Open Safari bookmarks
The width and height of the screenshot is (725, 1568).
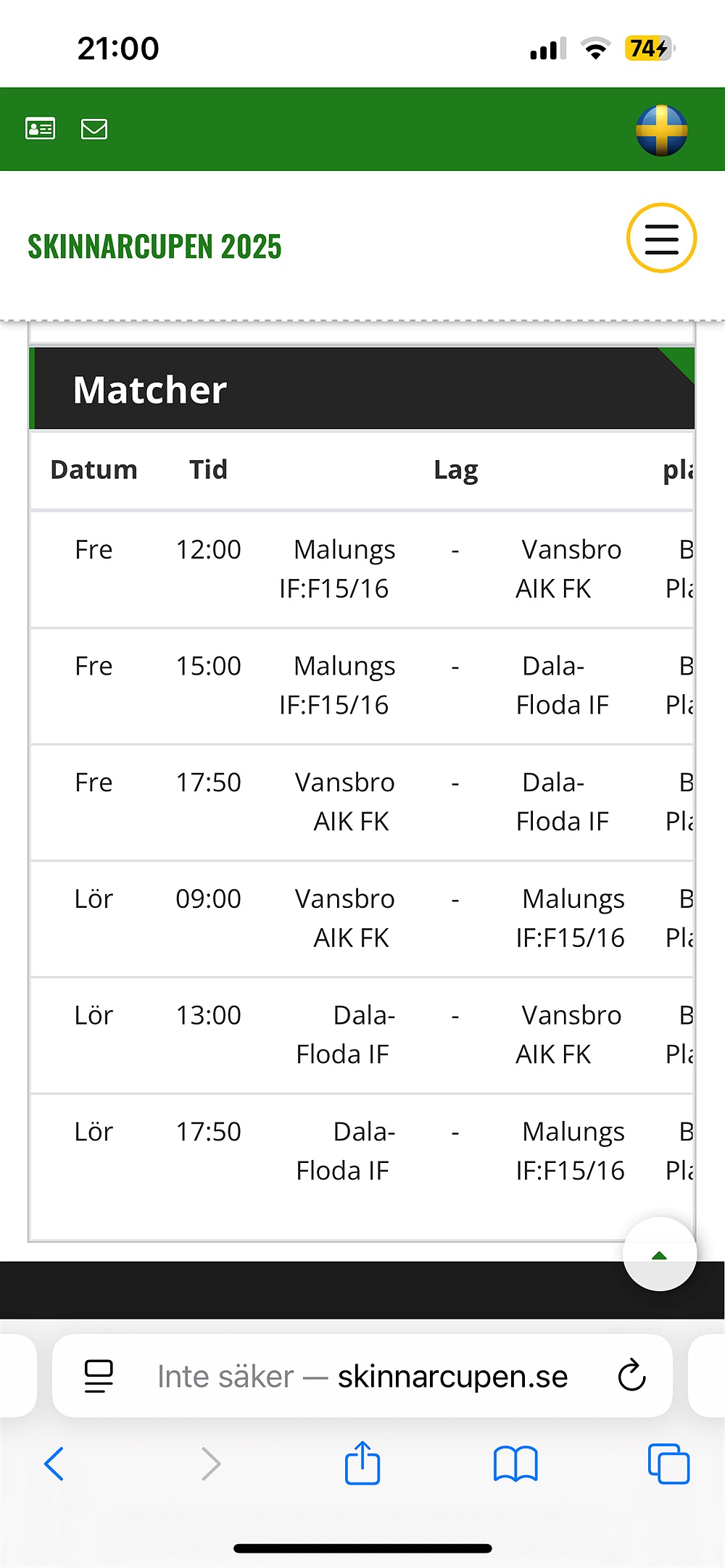515,1464
